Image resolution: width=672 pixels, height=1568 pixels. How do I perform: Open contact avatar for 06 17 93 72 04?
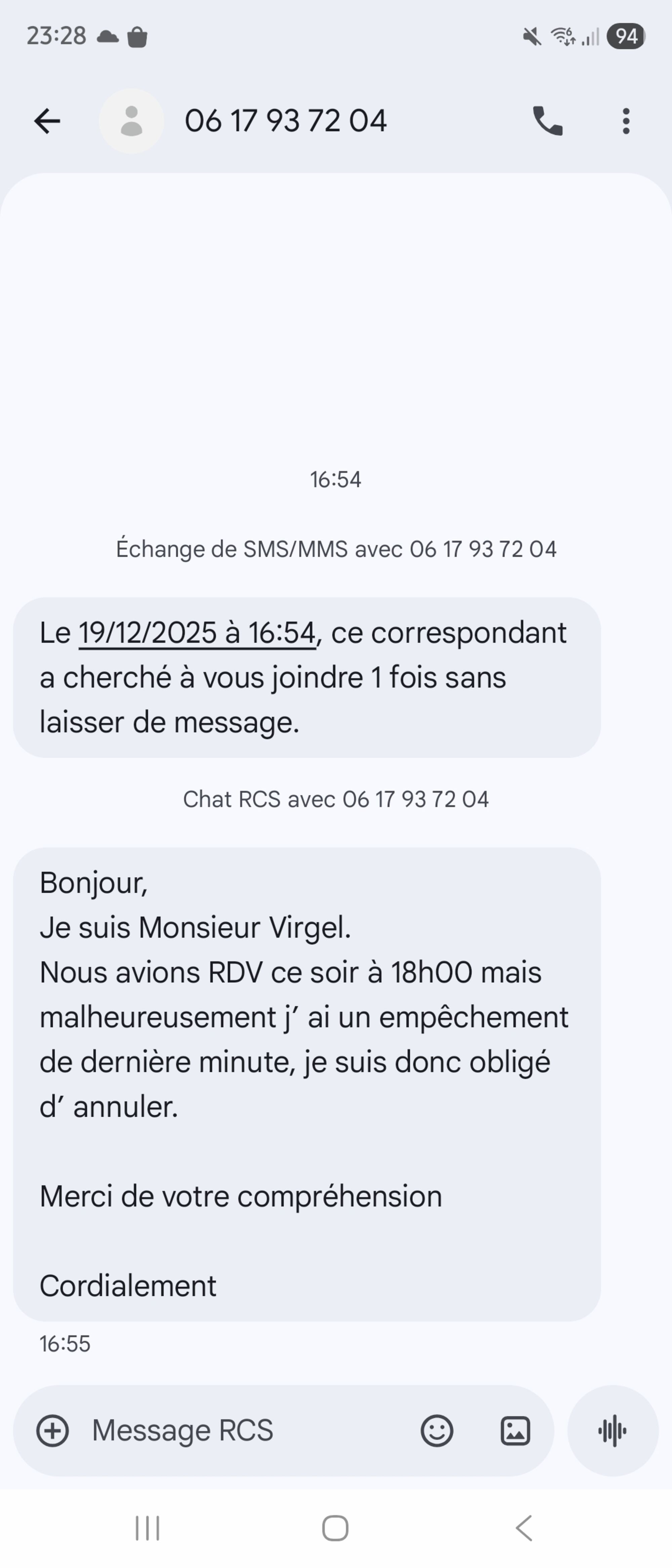pyautogui.click(x=131, y=121)
